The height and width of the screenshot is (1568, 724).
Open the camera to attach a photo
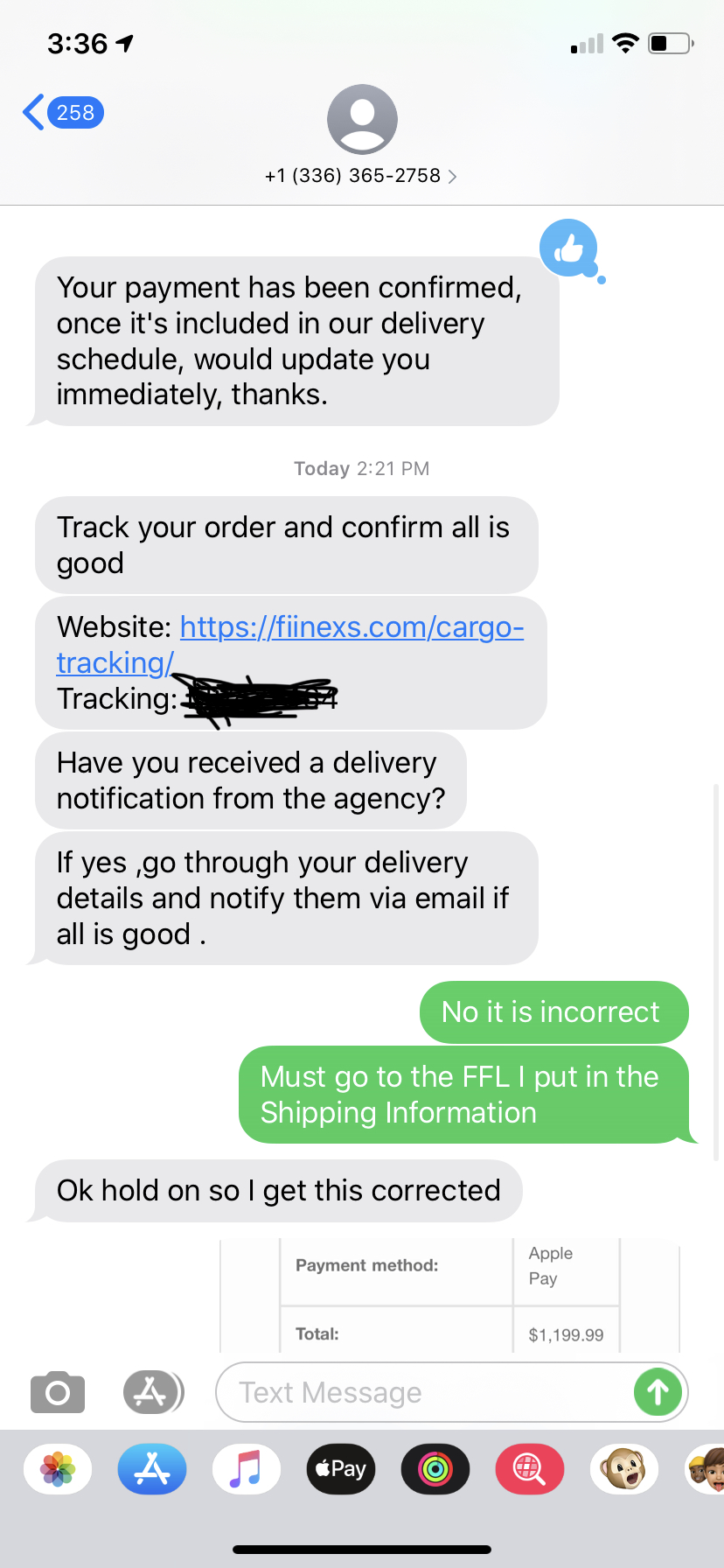click(58, 1391)
